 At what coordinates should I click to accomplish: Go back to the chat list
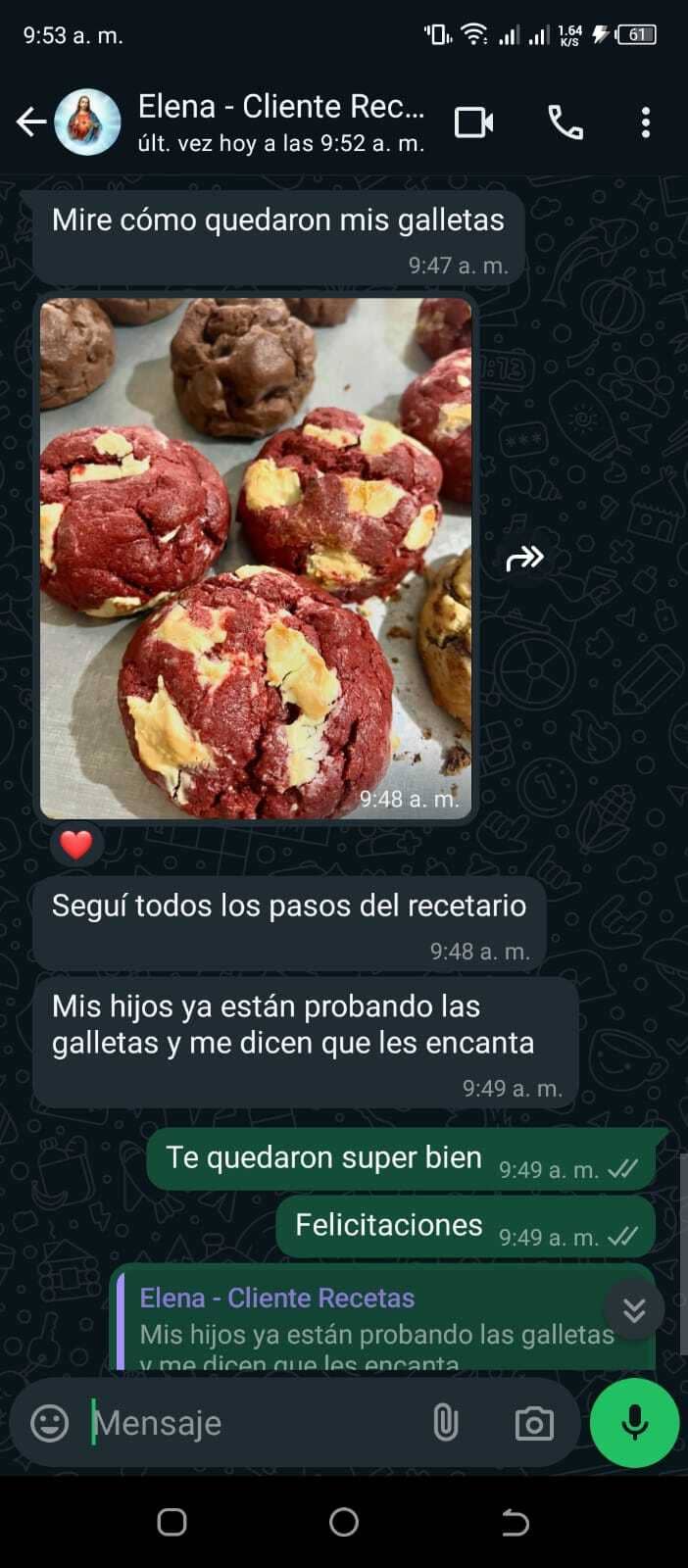tap(31, 122)
